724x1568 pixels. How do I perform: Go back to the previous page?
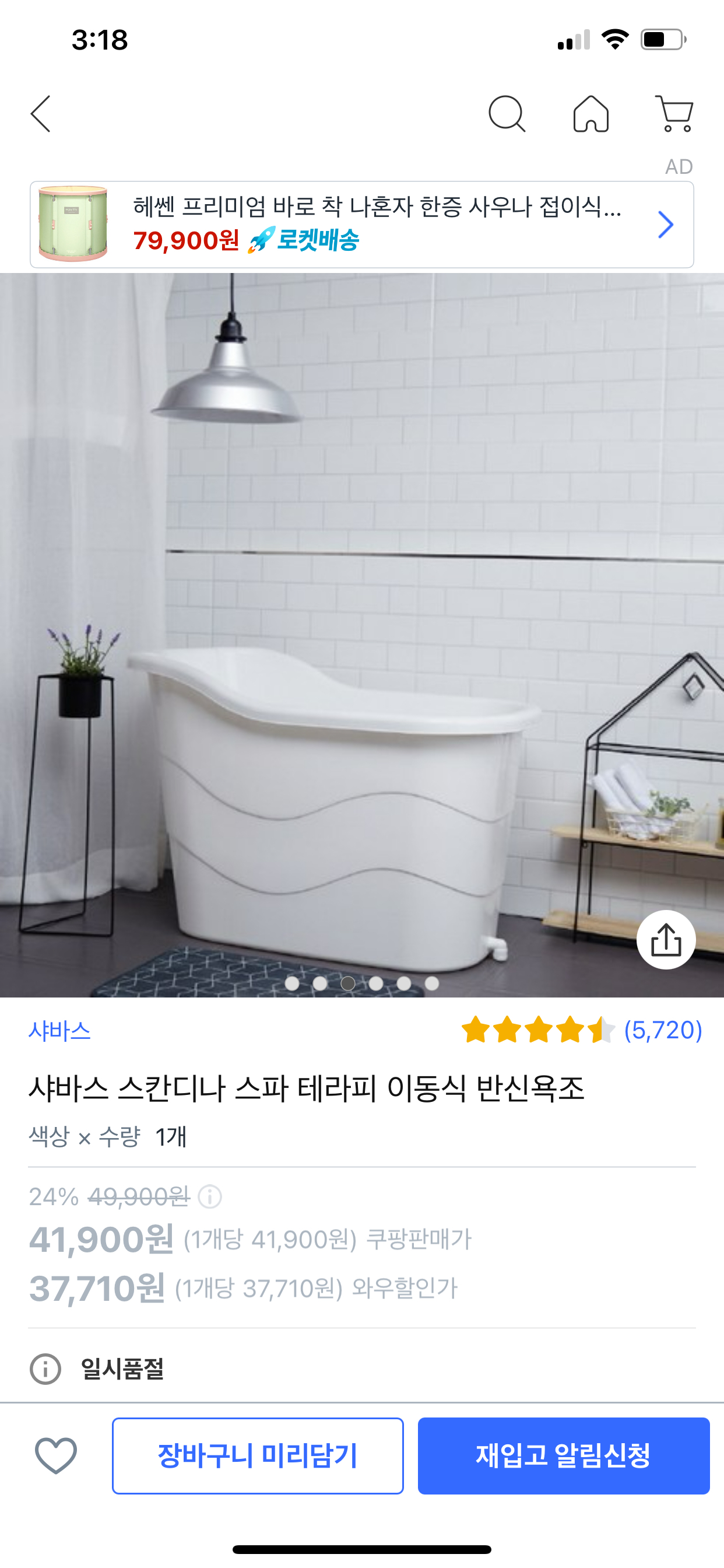41,114
